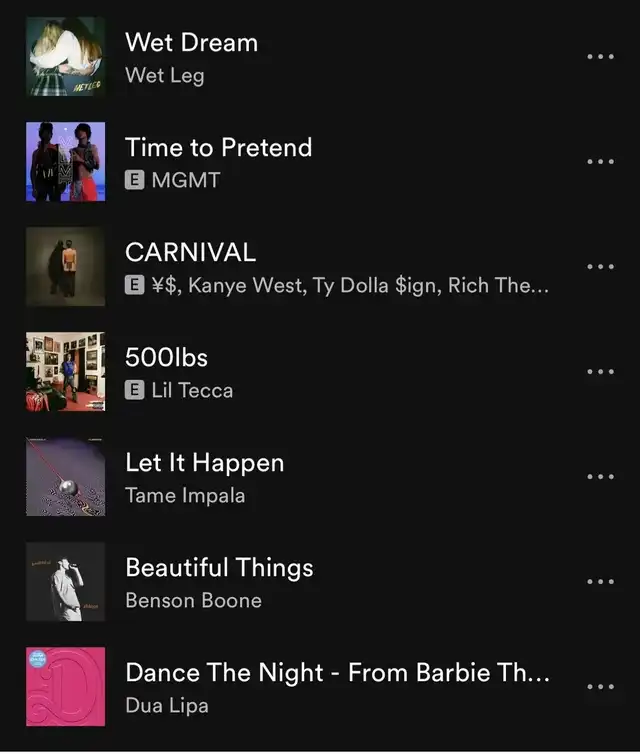Open more options for Beautiful Things

tap(600, 582)
